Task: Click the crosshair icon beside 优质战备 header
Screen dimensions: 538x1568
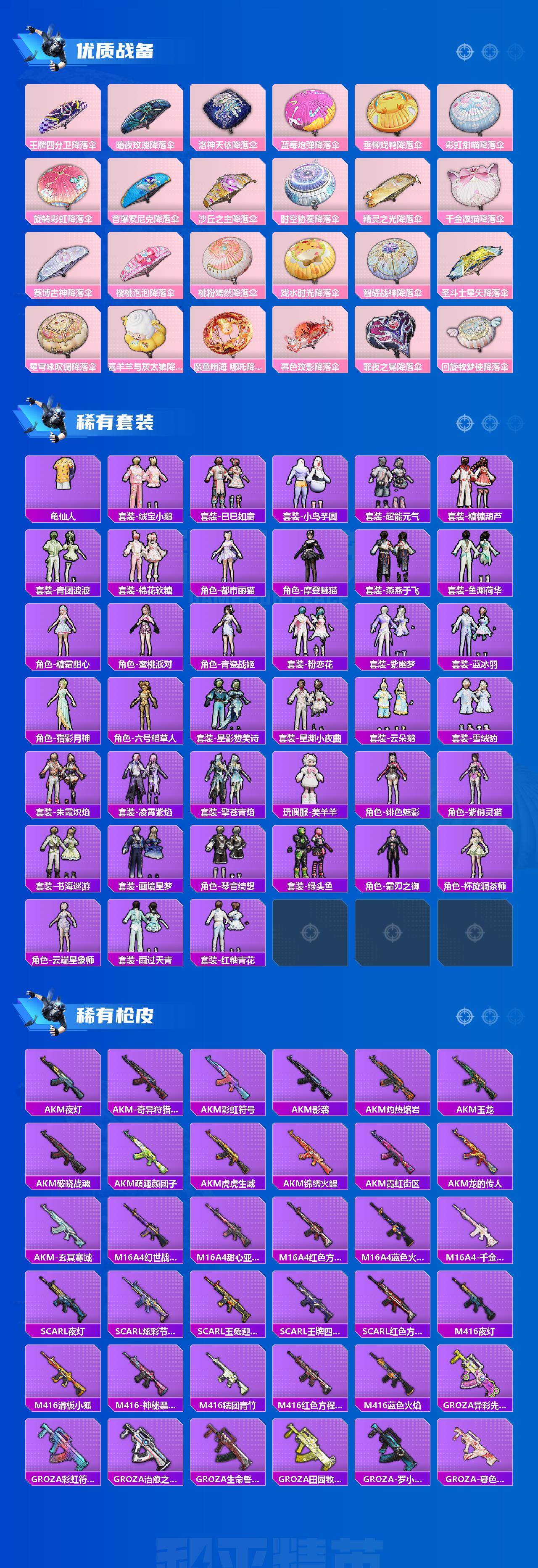Action: [464, 52]
